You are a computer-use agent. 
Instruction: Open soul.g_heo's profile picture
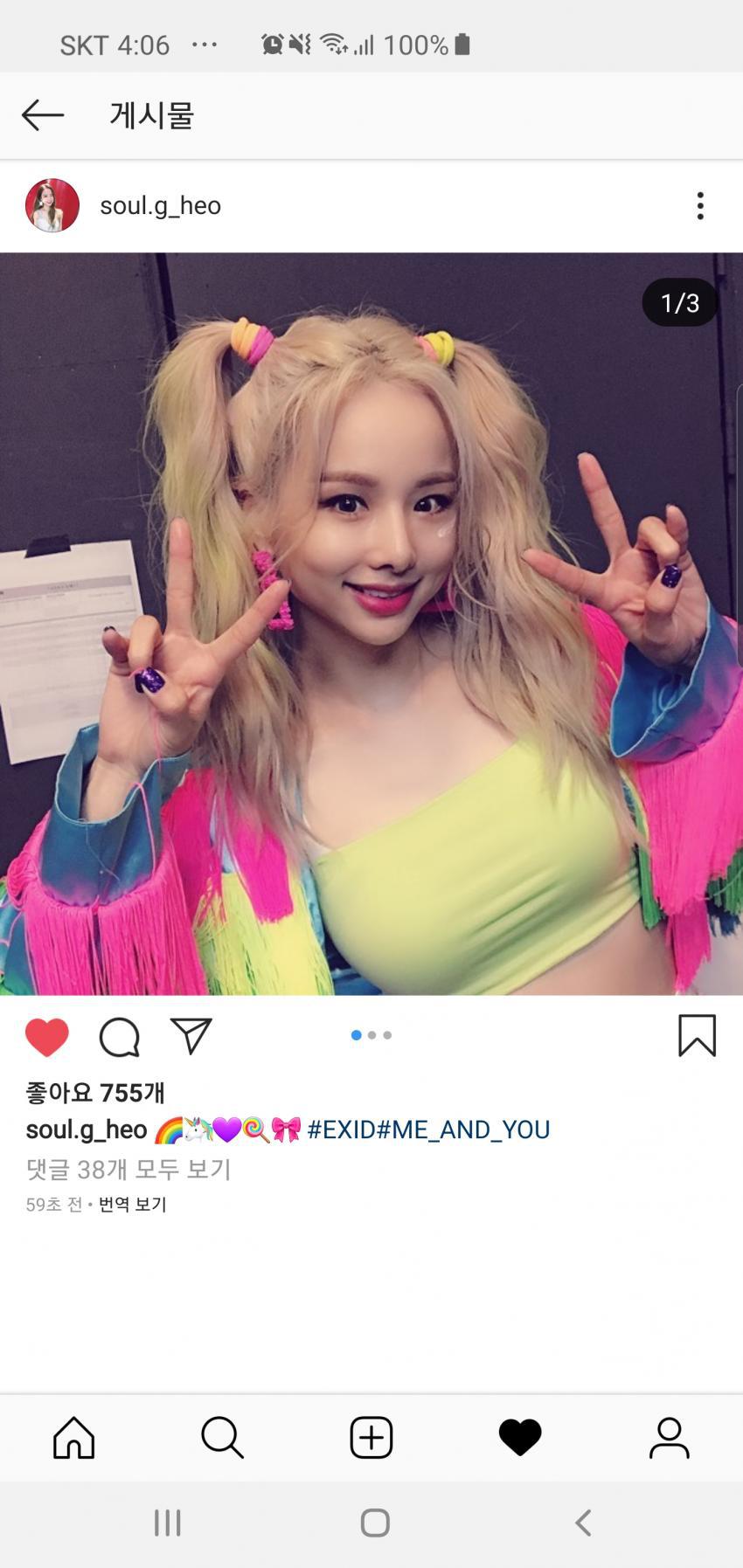pyautogui.click(x=52, y=206)
